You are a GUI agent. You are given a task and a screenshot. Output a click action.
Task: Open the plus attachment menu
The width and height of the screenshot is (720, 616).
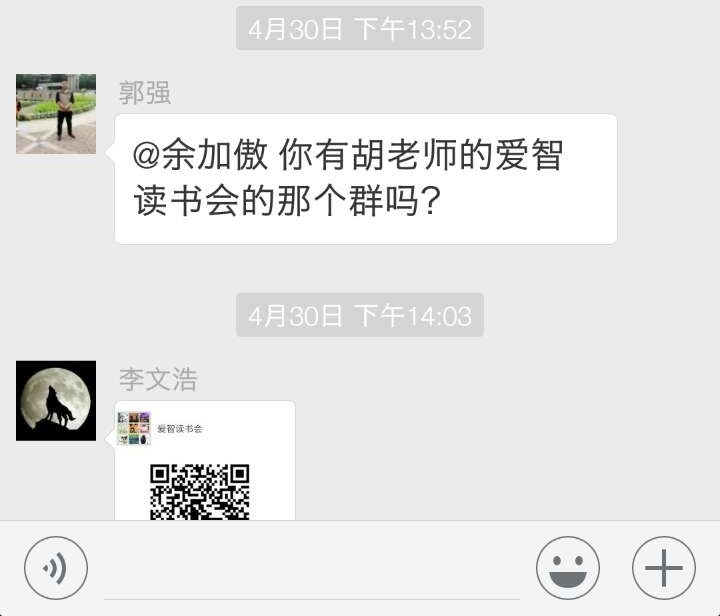click(x=663, y=568)
